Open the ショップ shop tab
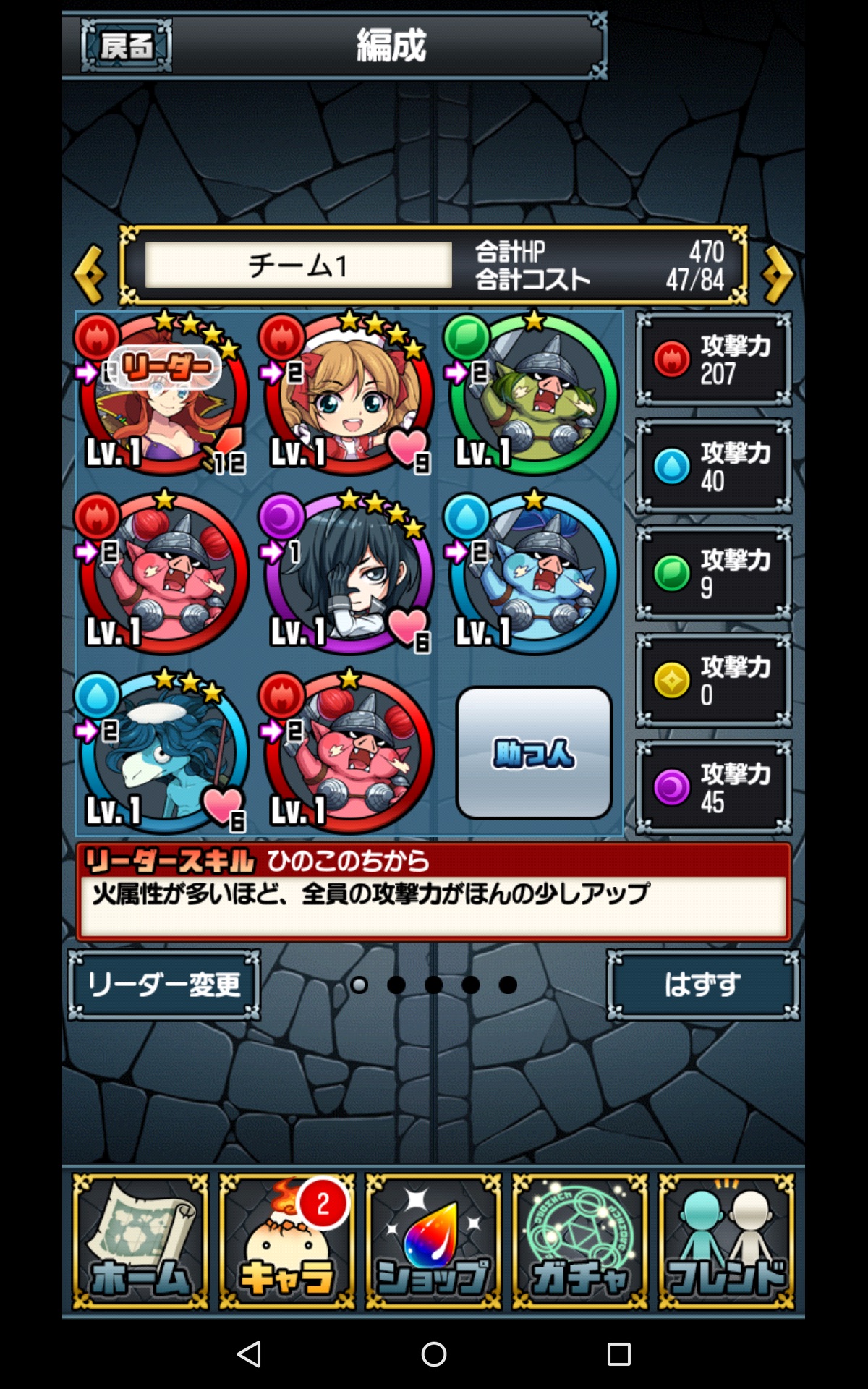Viewport: 868px width, 1389px height. (433, 1241)
